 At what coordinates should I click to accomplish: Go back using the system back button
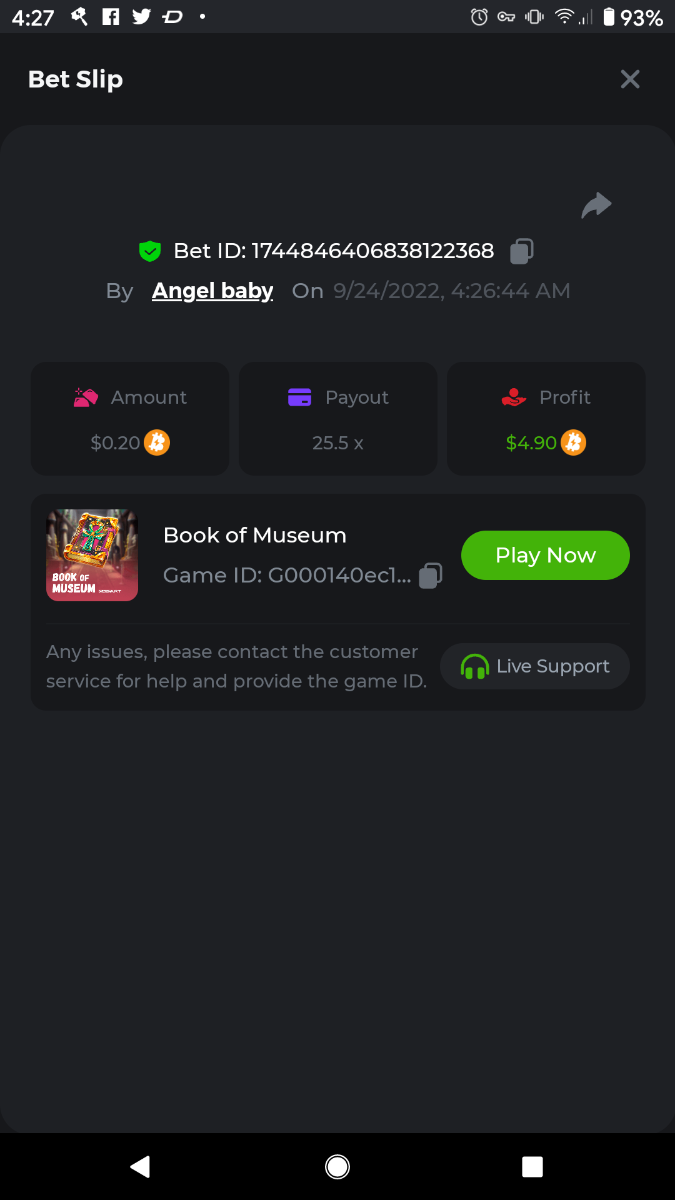[x=140, y=1166]
